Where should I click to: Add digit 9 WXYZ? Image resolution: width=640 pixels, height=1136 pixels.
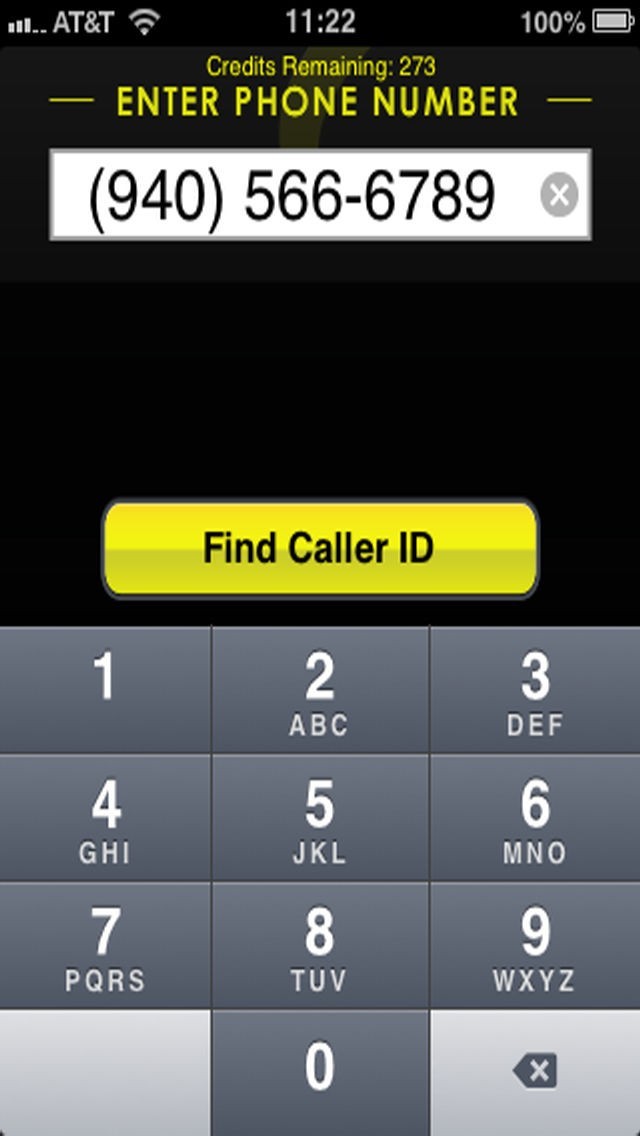click(535, 945)
